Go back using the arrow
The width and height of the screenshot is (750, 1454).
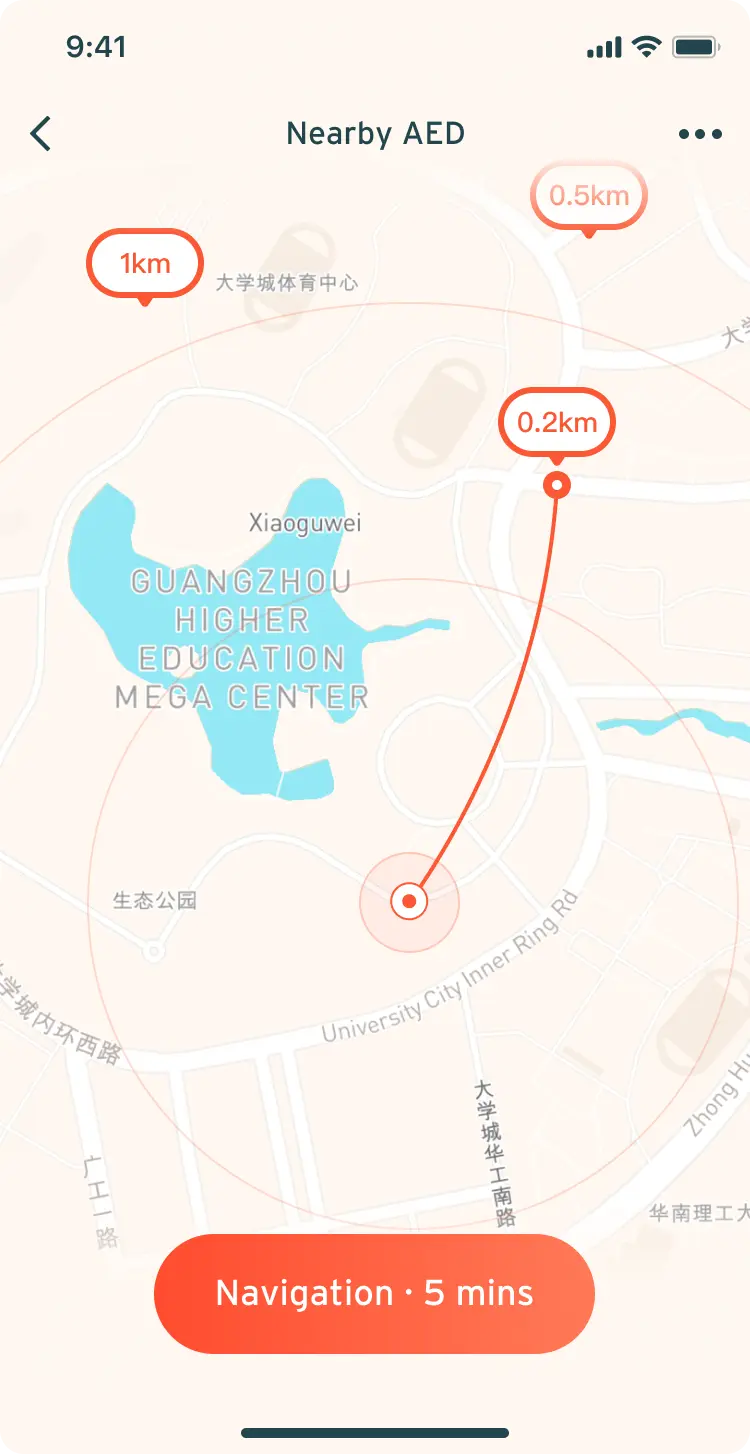click(40, 134)
